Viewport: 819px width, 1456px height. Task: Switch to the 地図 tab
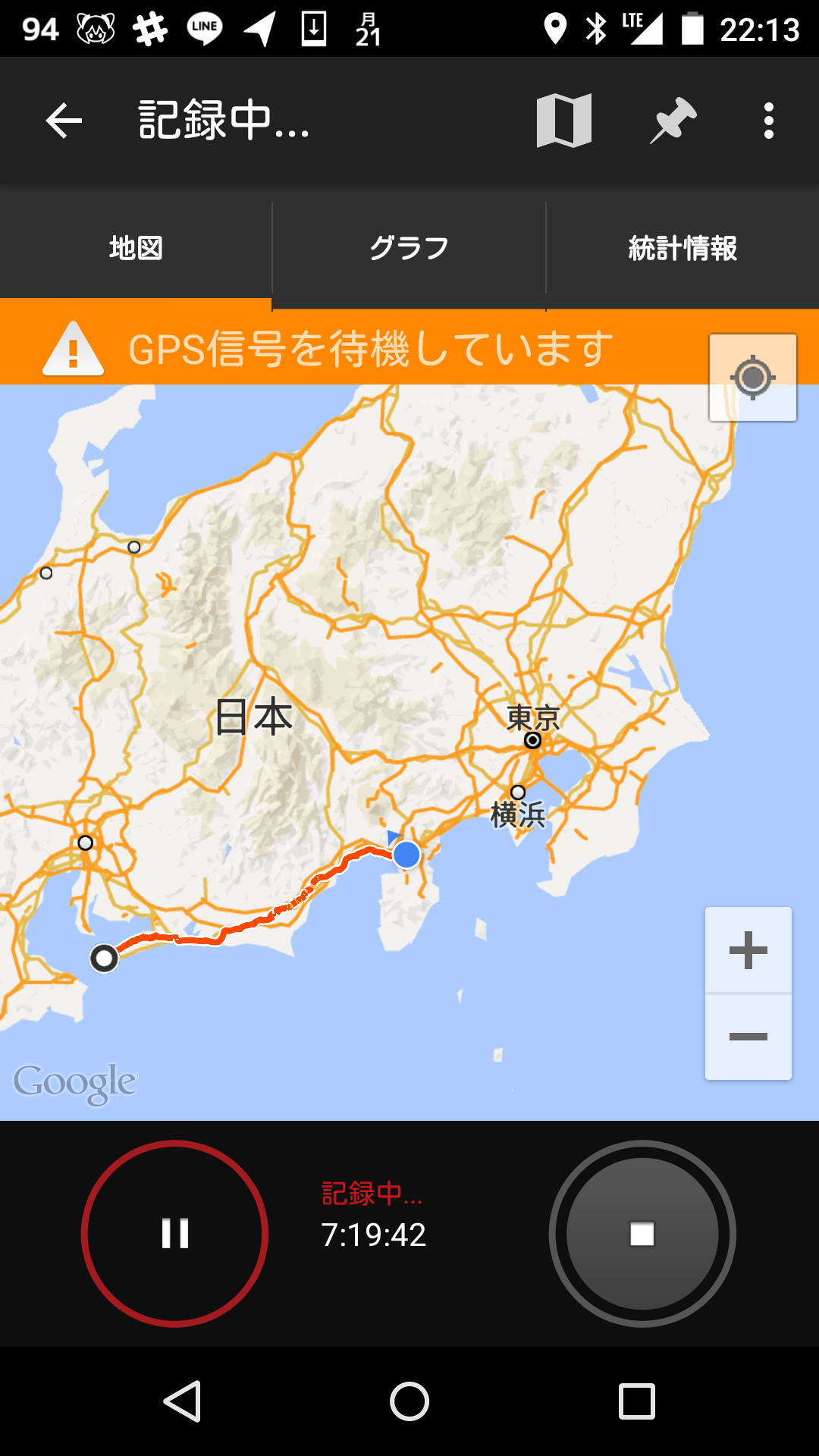tap(136, 248)
